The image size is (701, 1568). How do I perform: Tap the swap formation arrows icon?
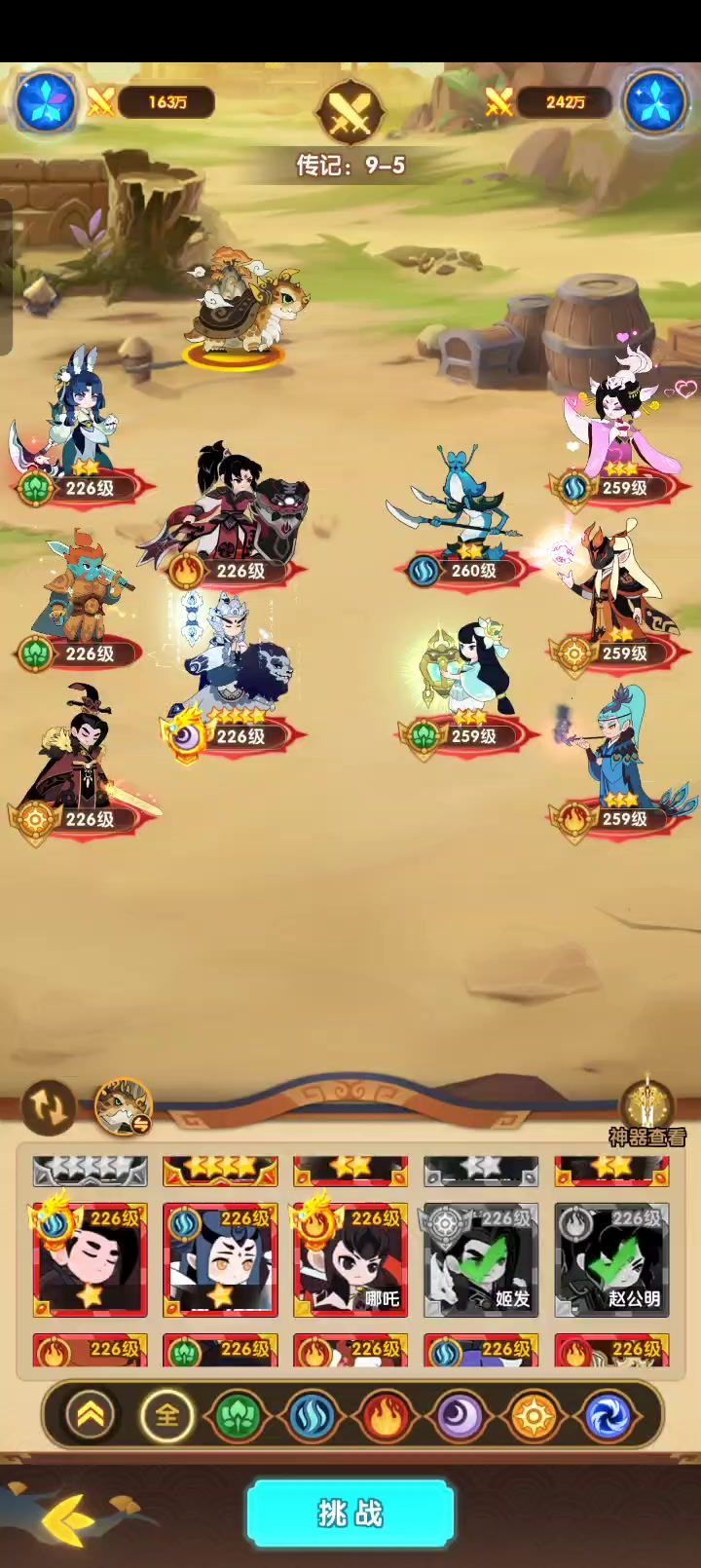49,1107
